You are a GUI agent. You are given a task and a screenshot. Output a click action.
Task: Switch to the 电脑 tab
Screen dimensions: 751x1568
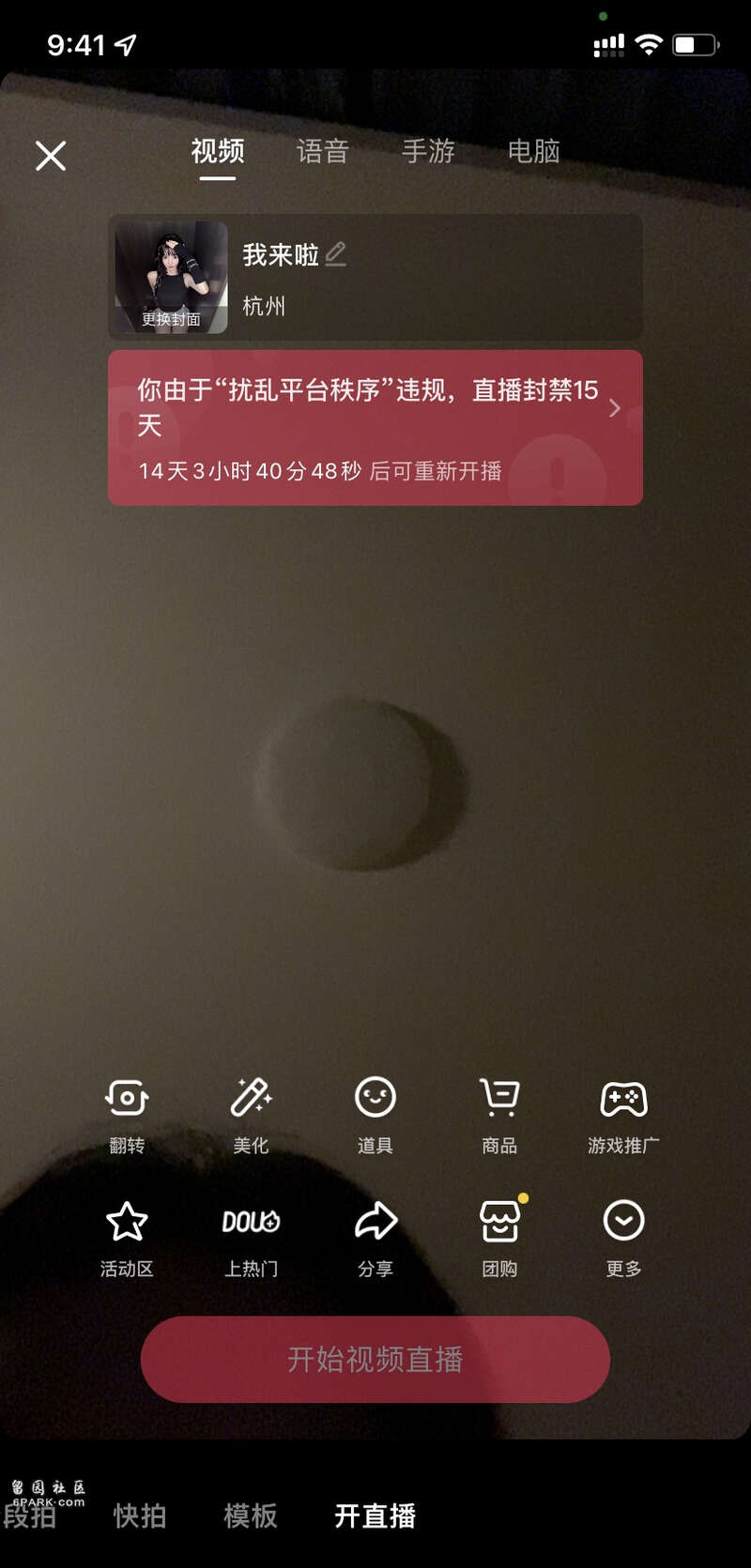[x=533, y=151]
